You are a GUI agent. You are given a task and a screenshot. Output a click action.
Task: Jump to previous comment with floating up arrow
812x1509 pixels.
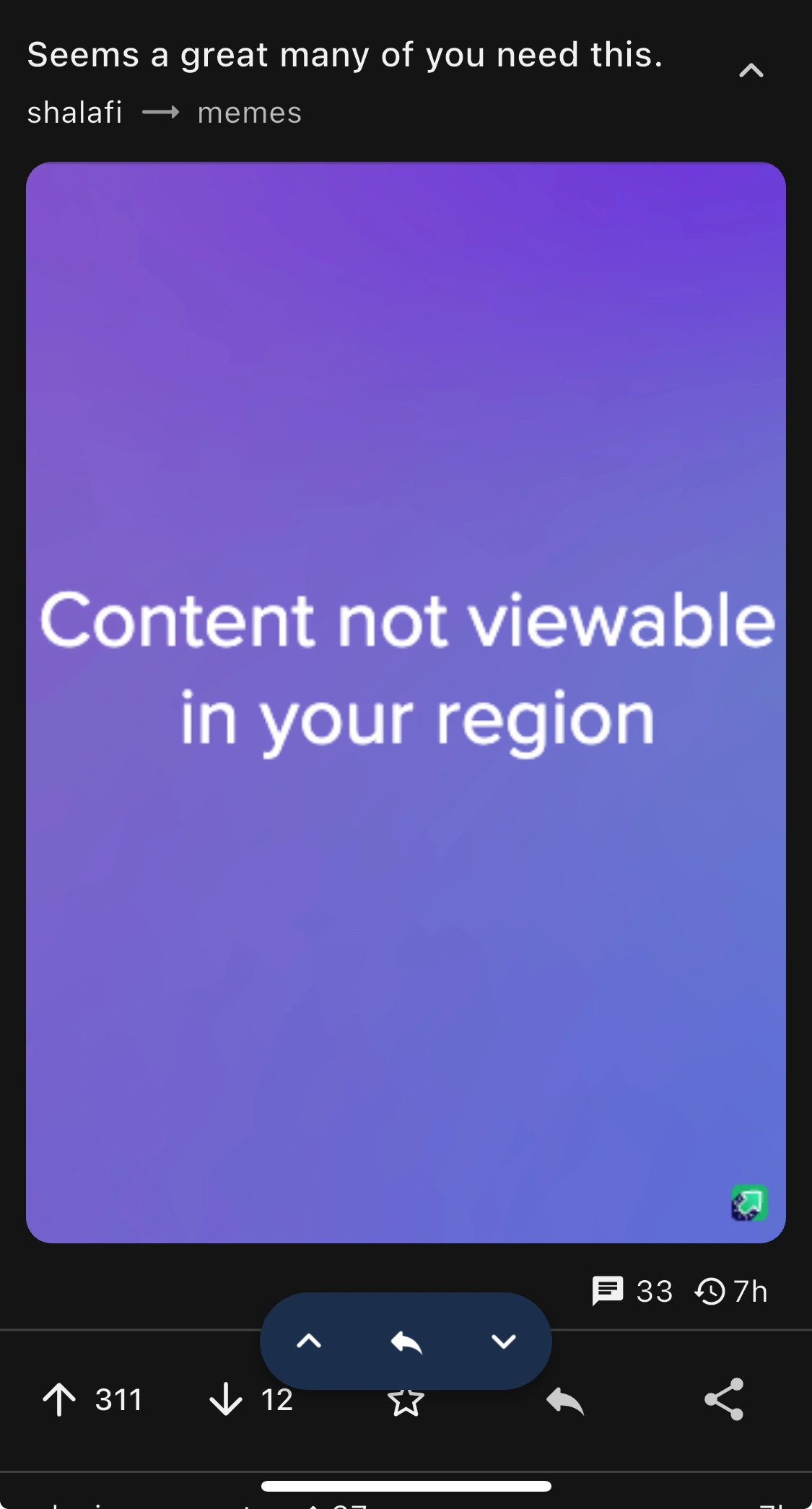pyautogui.click(x=309, y=1341)
